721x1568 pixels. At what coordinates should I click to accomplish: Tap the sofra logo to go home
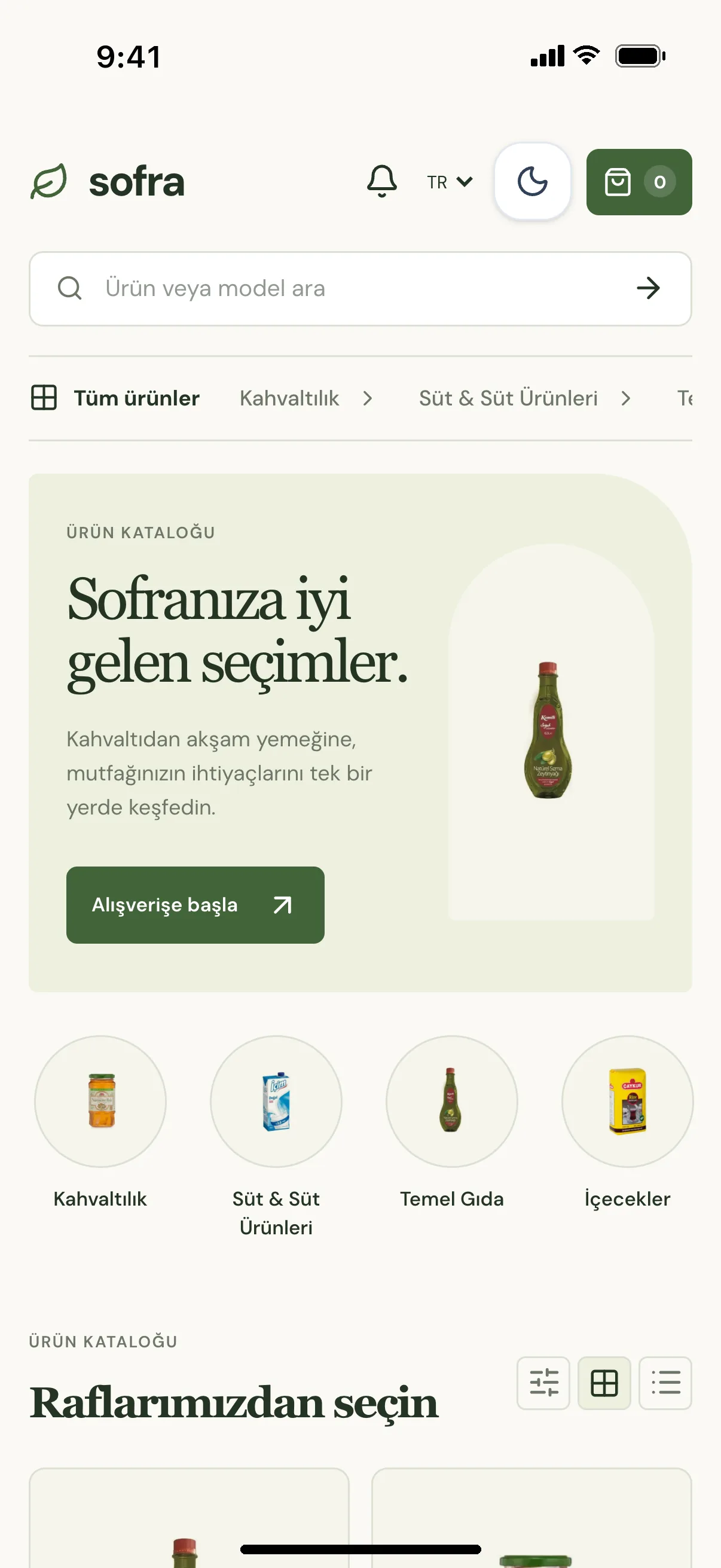108,181
